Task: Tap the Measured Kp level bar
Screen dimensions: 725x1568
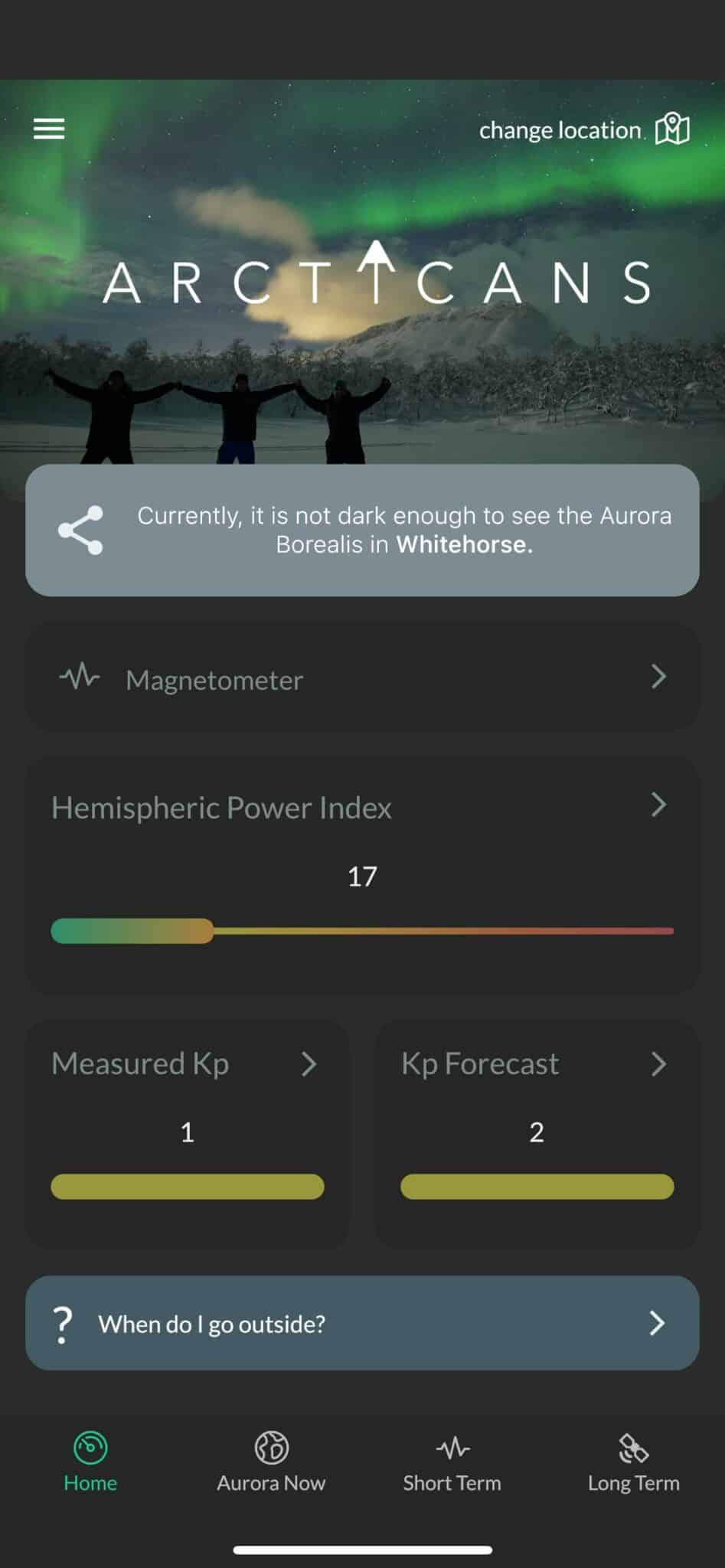Action: (186, 1186)
